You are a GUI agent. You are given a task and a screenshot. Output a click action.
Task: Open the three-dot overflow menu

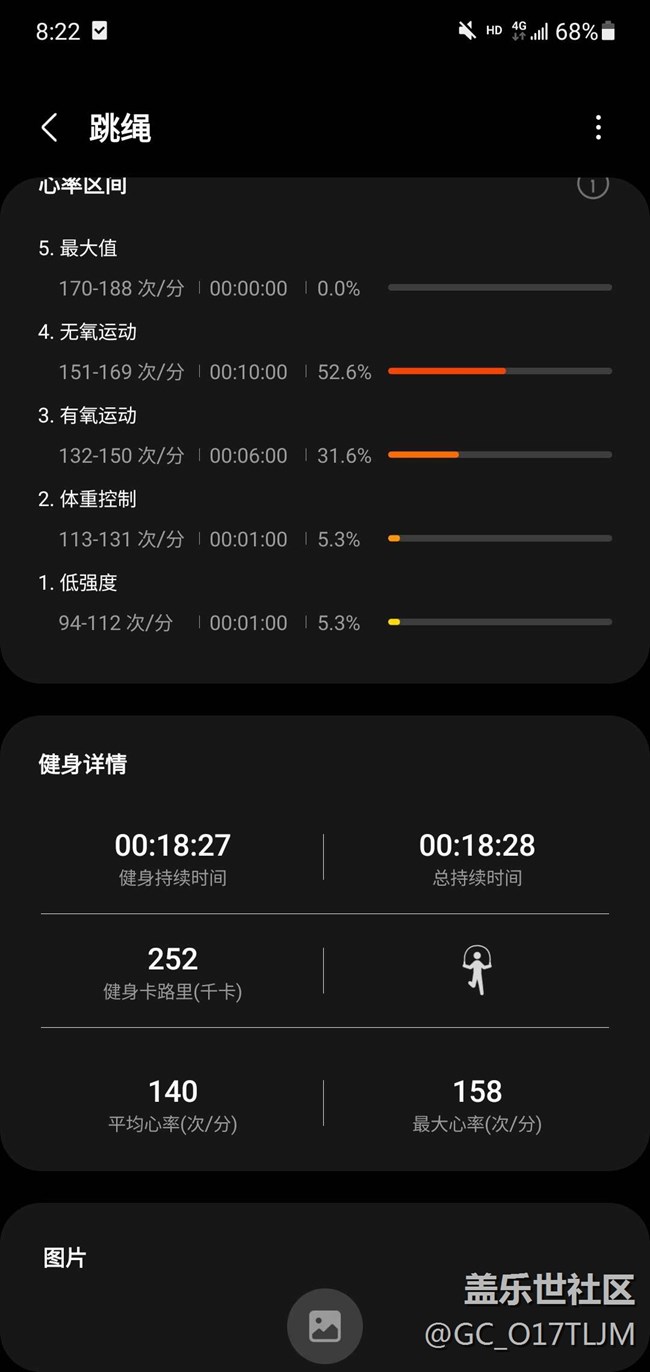(598, 128)
